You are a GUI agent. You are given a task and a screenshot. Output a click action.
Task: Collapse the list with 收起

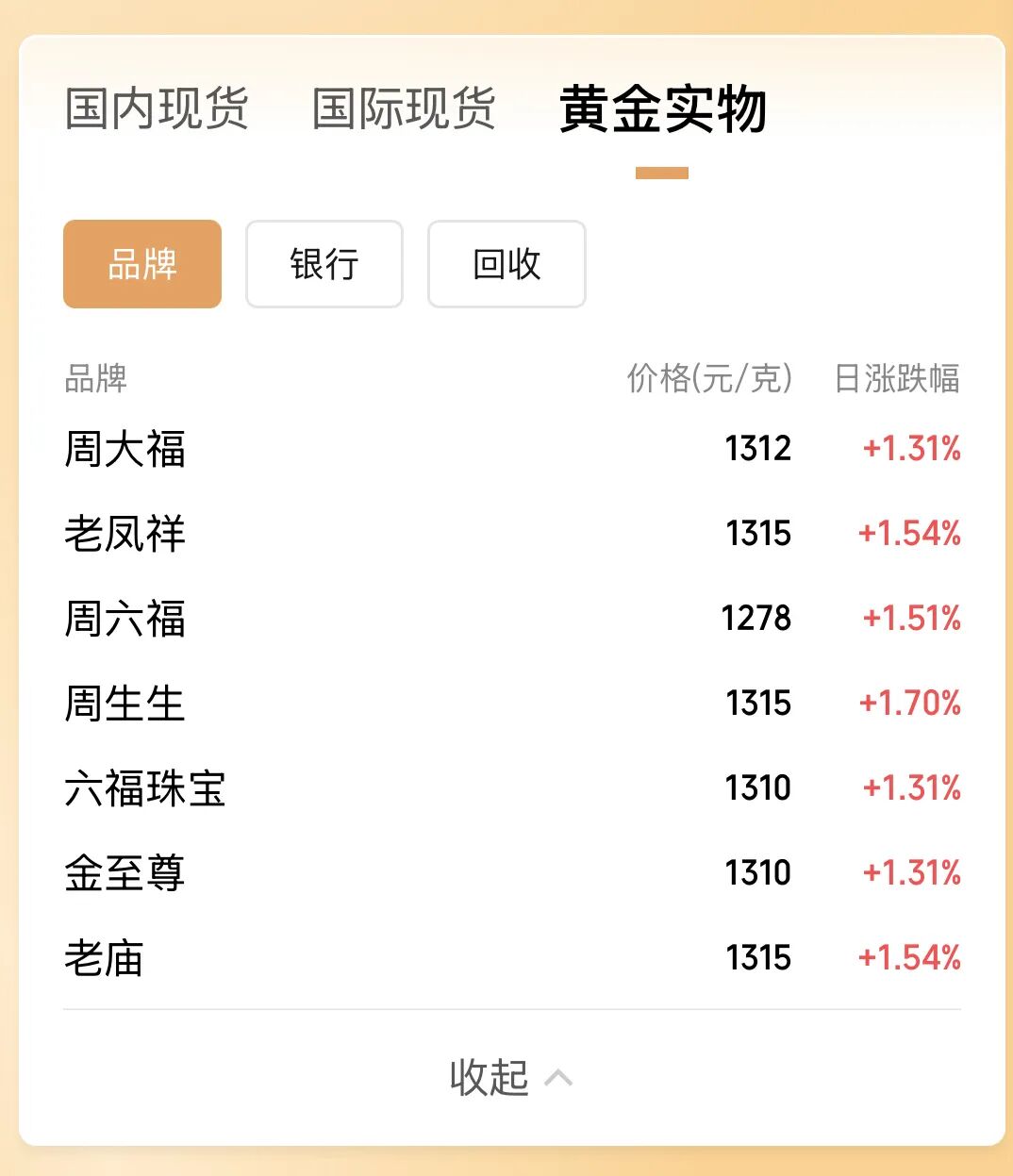510,1077
